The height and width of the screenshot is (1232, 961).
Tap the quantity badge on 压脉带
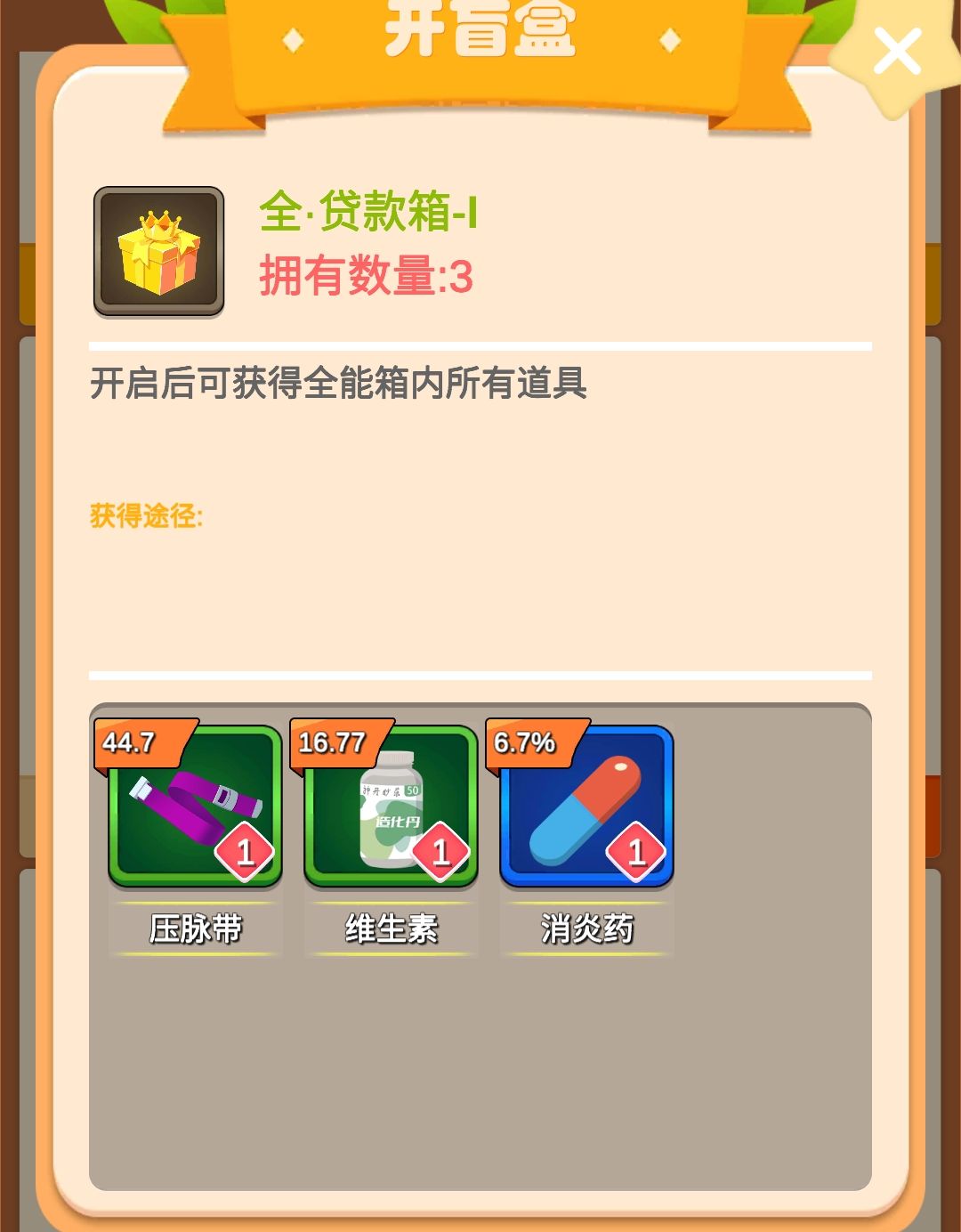point(248,851)
